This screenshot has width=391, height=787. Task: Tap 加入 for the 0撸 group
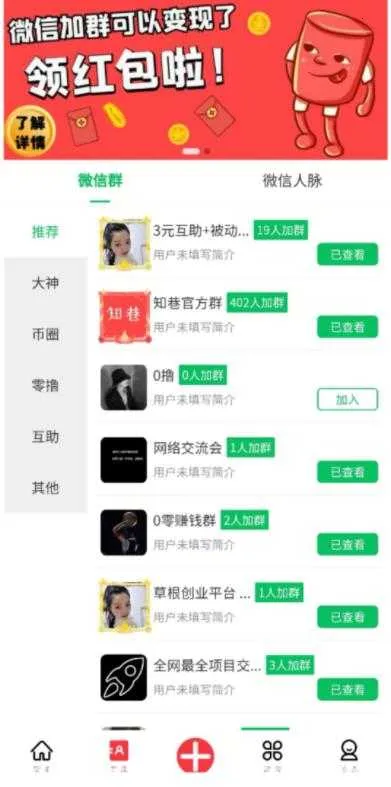pos(347,400)
